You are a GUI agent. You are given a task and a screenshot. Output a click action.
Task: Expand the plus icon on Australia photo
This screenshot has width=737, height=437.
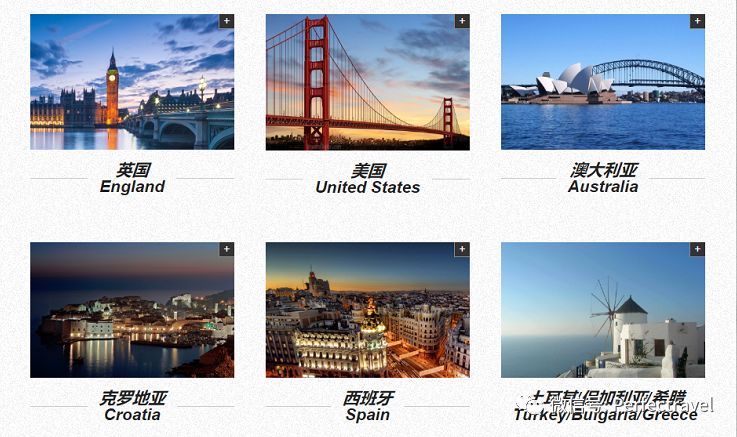tap(697, 21)
